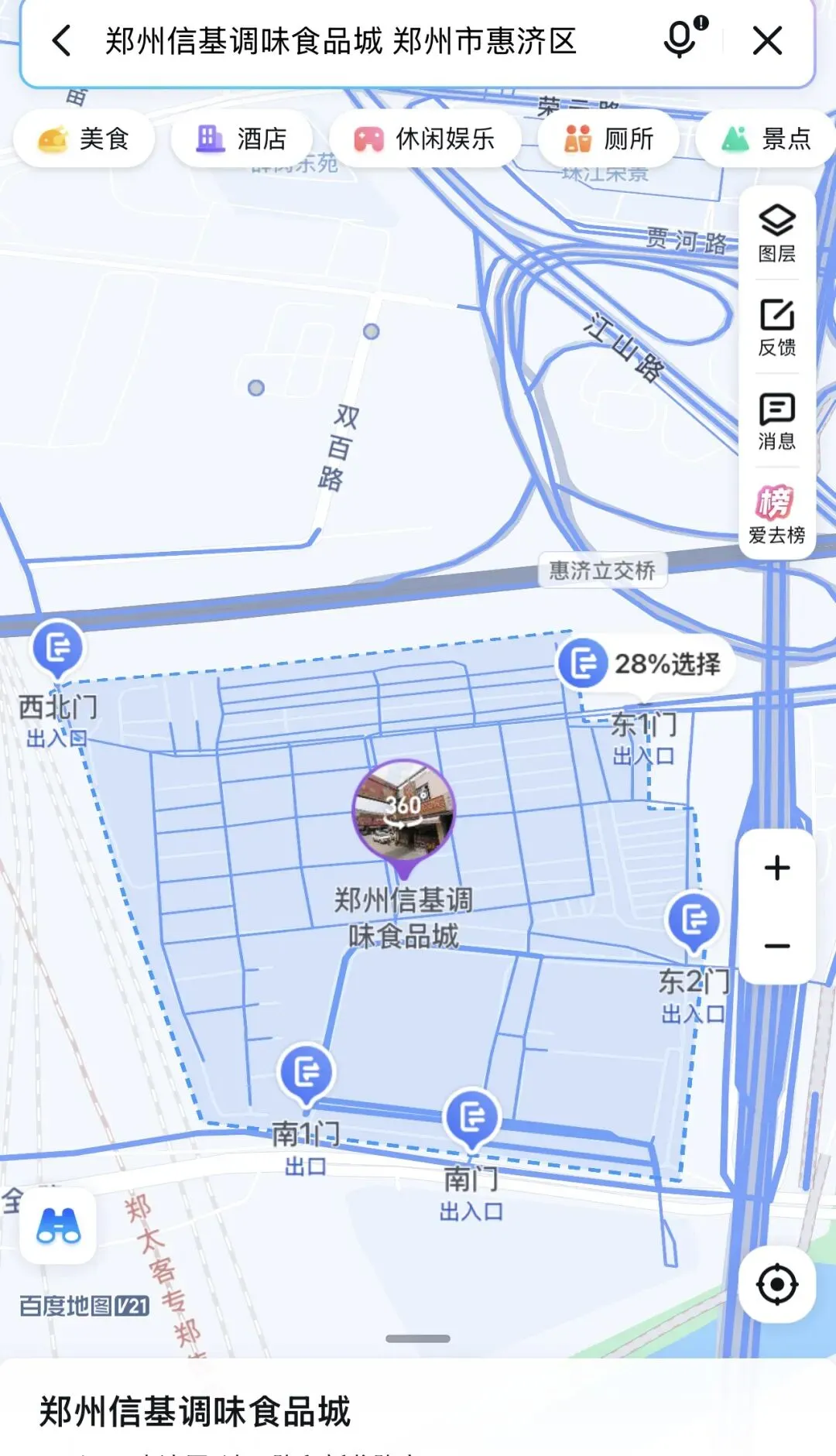This screenshot has width=836, height=1456.
Task: Open the 图层 map layers
Action: (777, 233)
